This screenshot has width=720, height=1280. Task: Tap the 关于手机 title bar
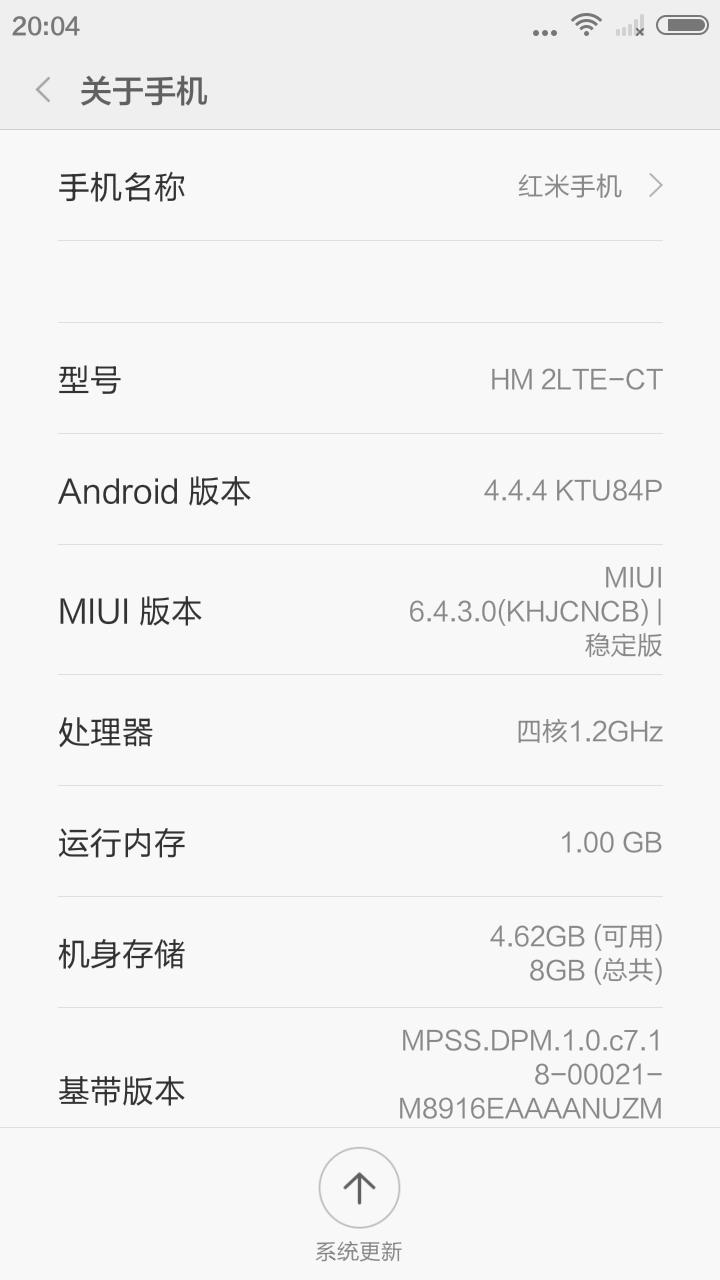coord(145,90)
